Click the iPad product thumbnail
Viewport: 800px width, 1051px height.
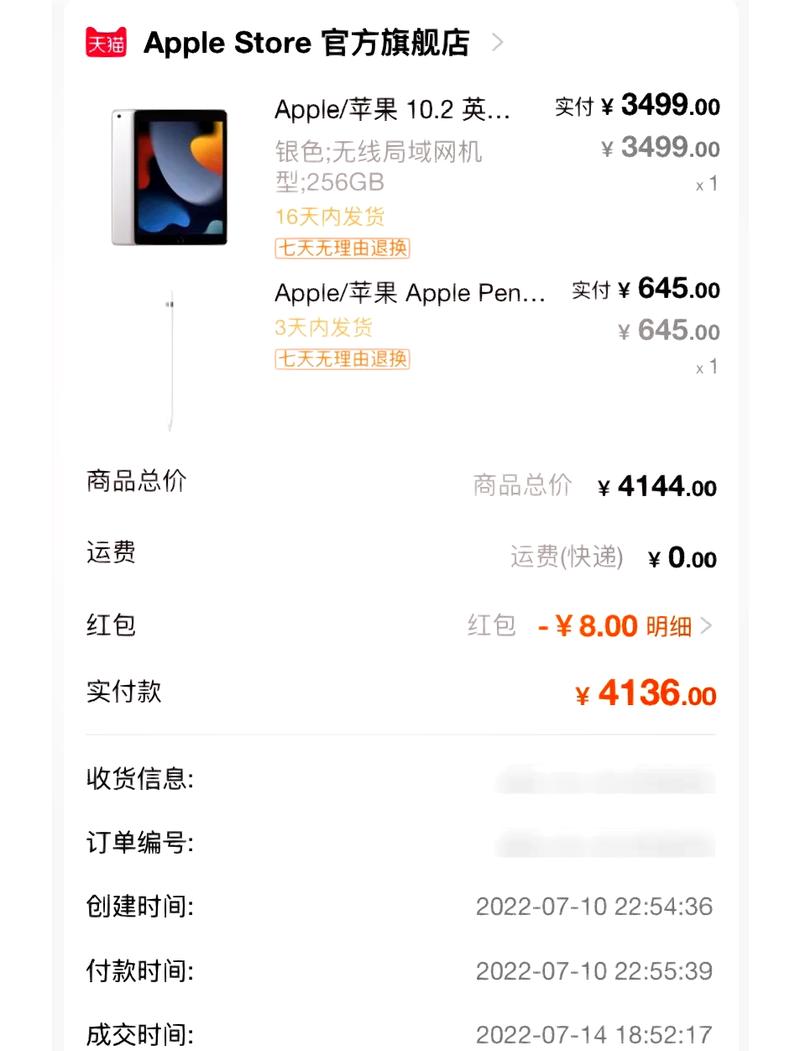pyautogui.click(x=170, y=177)
